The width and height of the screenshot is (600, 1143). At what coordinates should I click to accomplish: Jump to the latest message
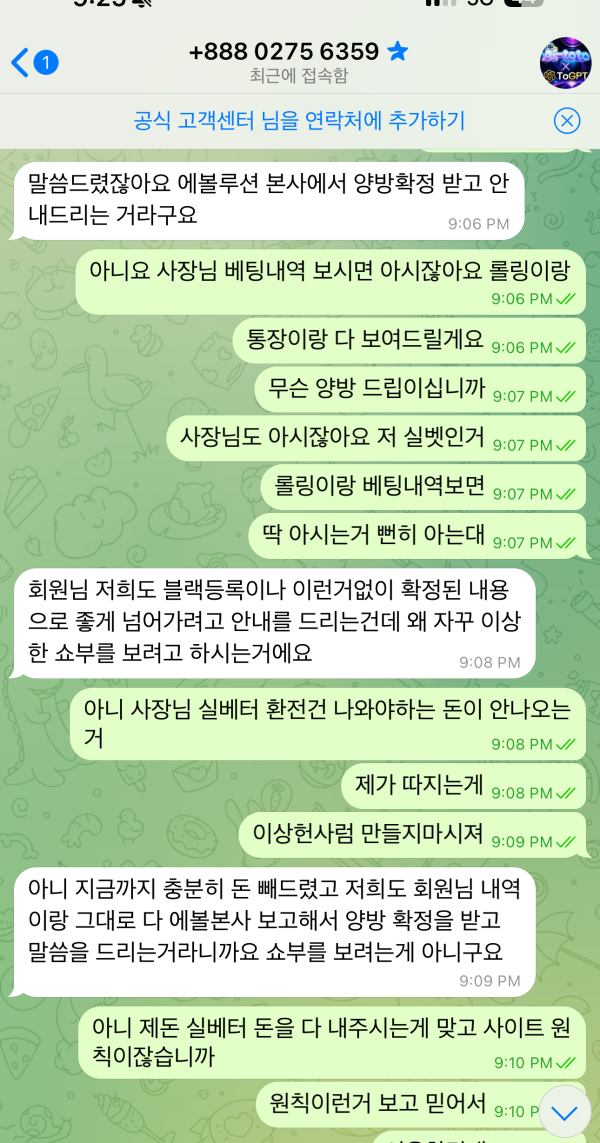[565, 1111]
